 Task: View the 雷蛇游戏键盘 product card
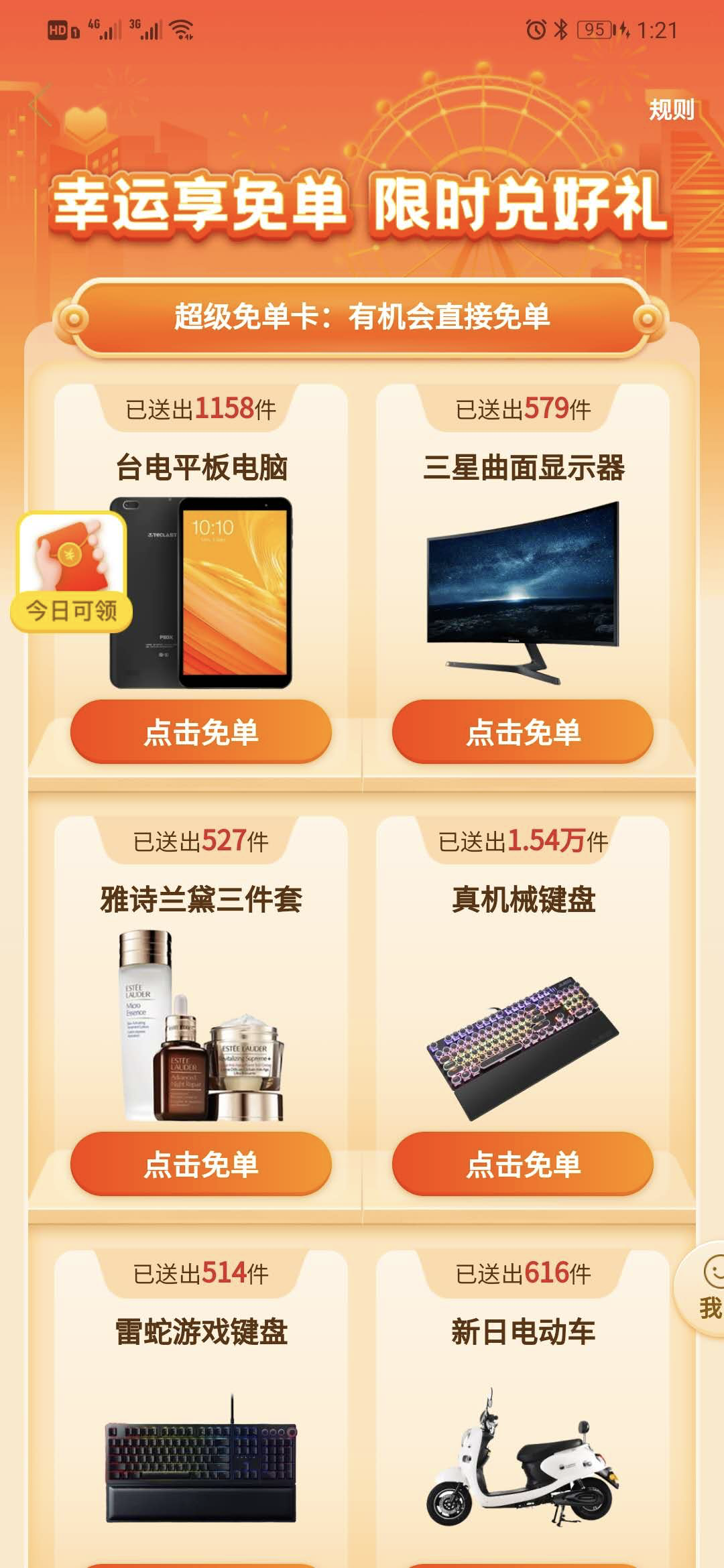(201, 1441)
